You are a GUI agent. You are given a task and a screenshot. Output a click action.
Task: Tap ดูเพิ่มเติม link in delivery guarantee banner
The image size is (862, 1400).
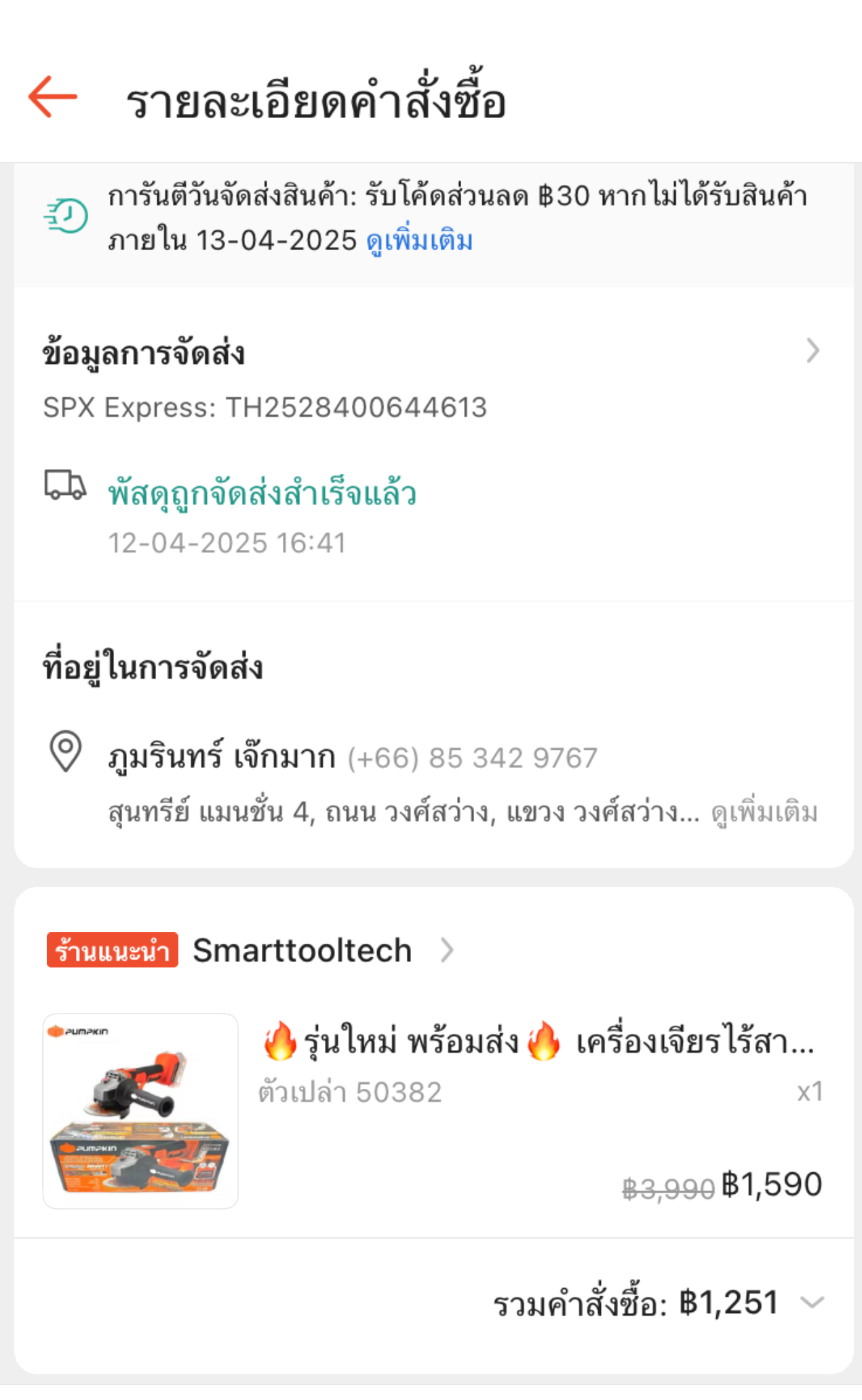420,241
